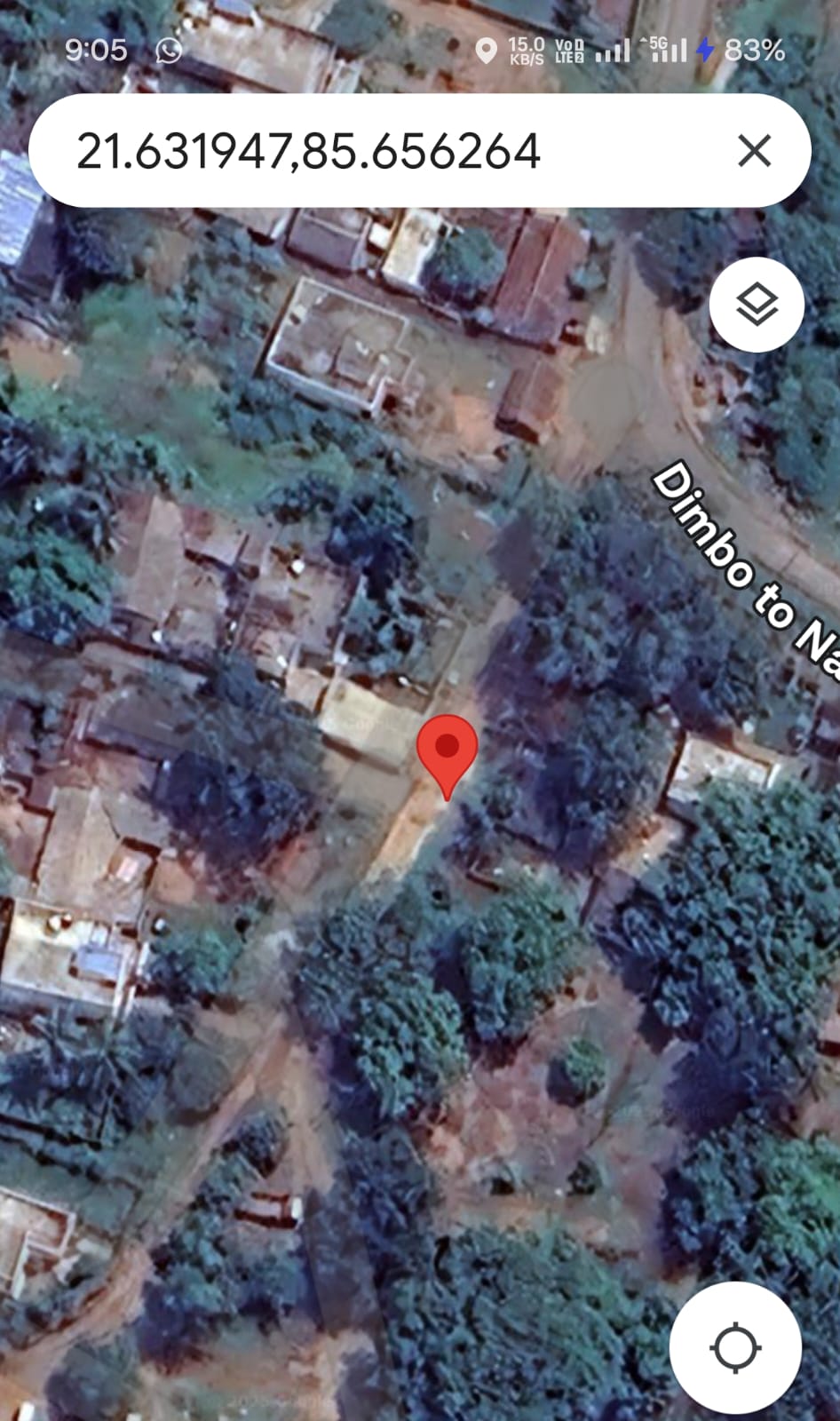Clear the searched coordinates
Viewport: 840px width, 1421px height.
[x=754, y=151]
